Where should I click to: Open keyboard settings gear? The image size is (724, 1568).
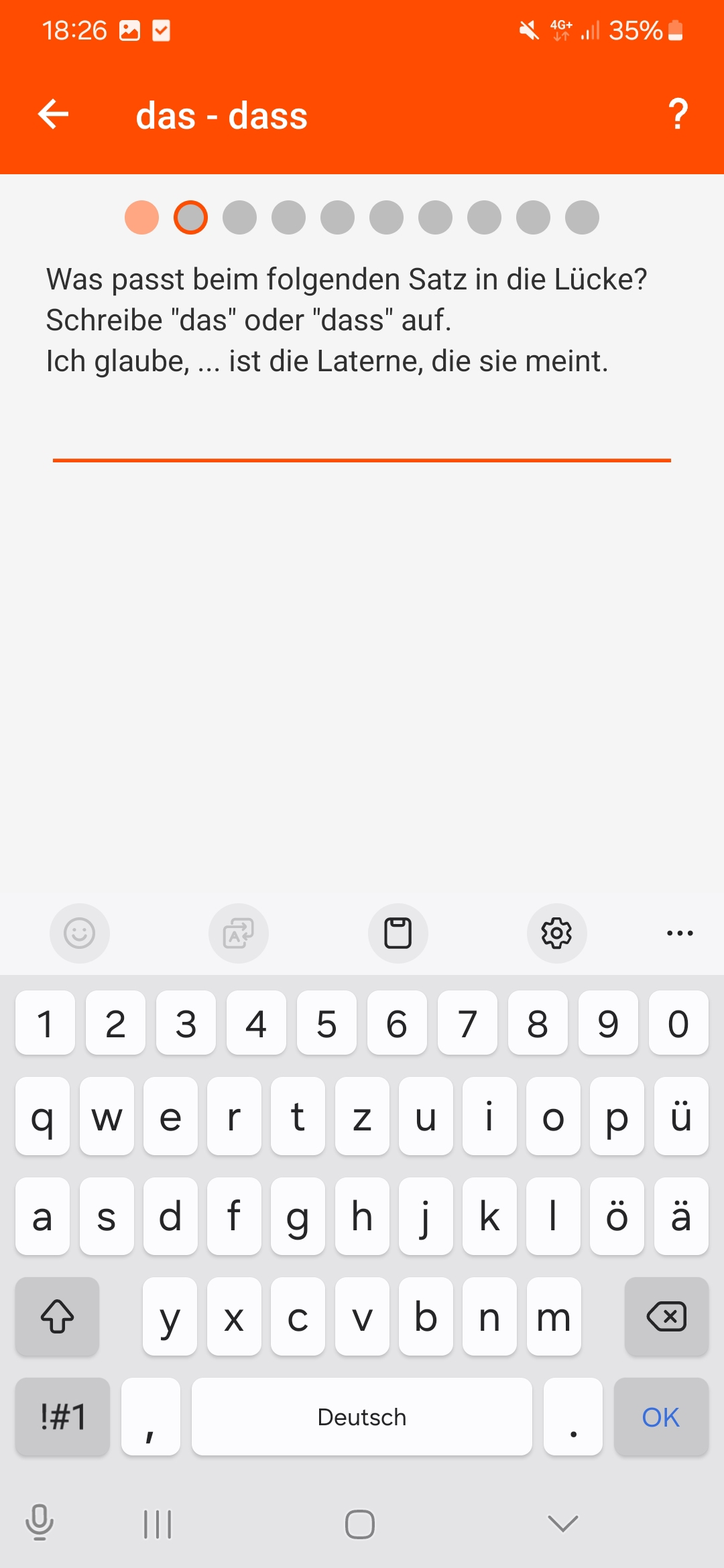point(556,933)
